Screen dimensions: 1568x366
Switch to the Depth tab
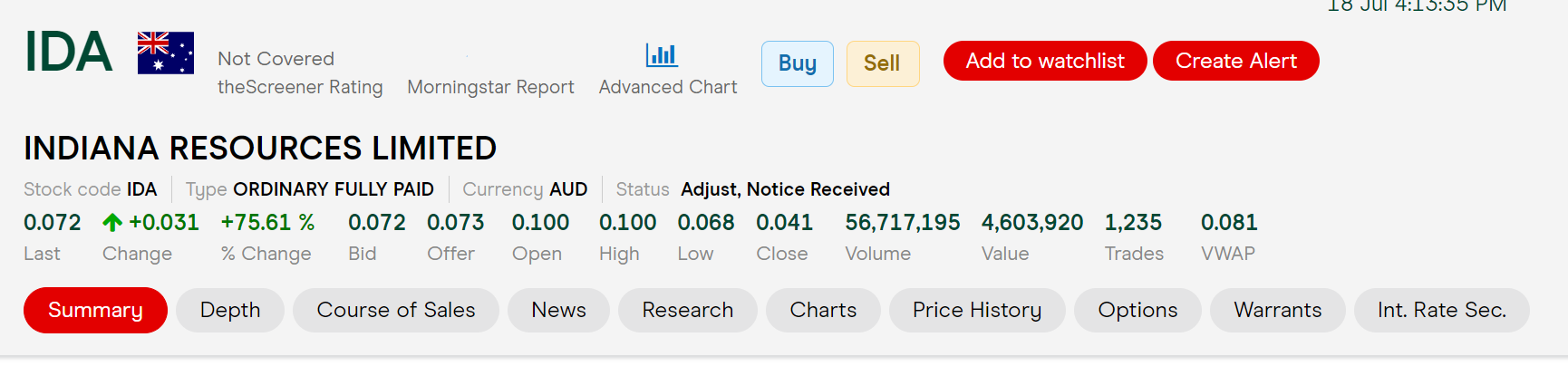tap(230, 310)
